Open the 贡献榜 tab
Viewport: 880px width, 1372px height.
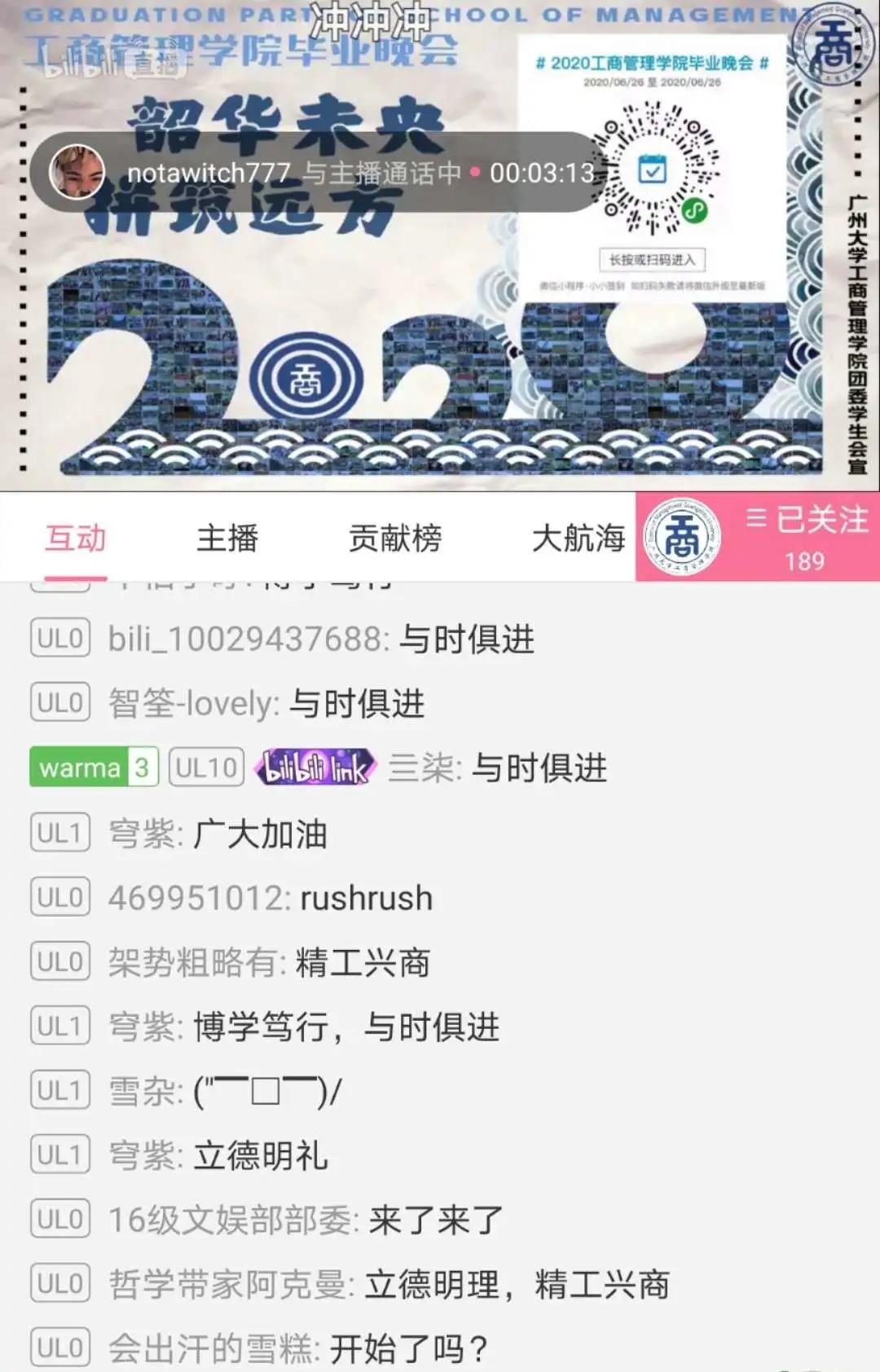coord(395,539)
